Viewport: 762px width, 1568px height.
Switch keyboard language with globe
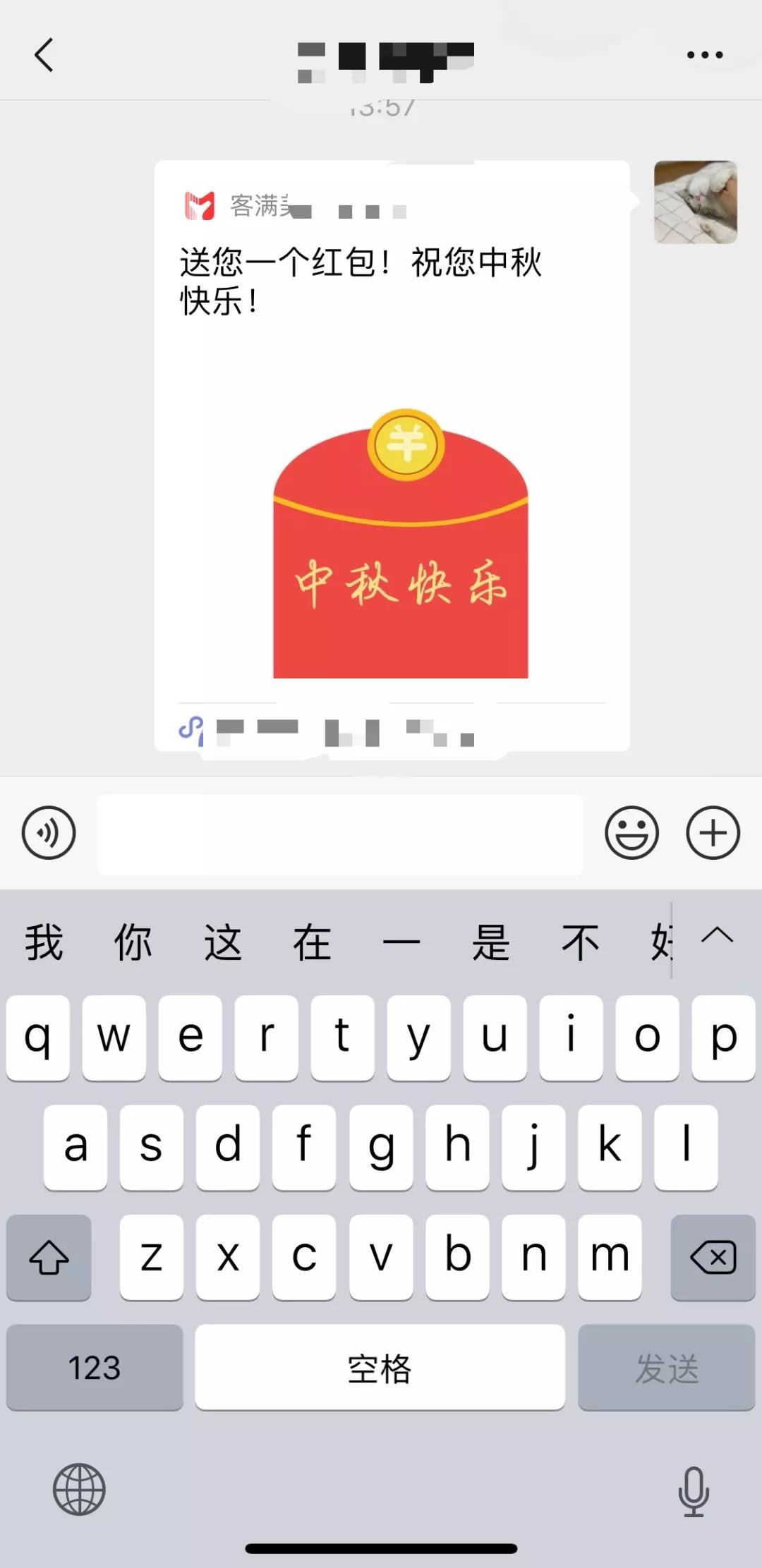point(79,1489)
